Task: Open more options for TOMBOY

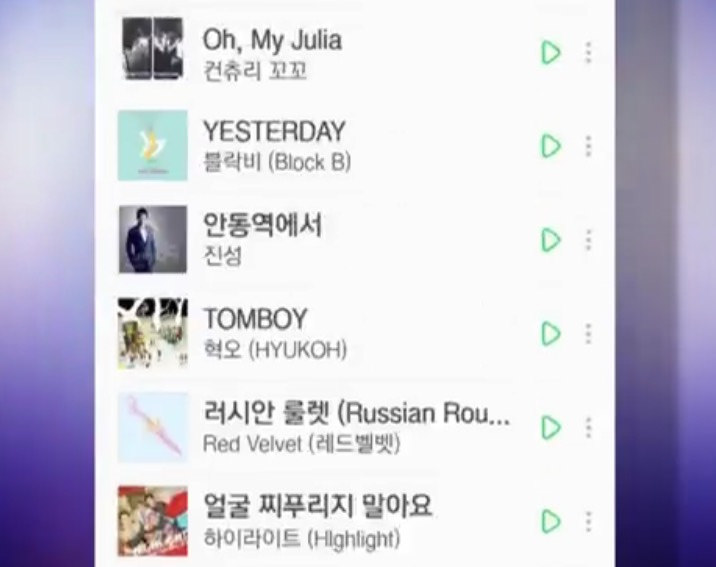Action: [x=588, y=334]
